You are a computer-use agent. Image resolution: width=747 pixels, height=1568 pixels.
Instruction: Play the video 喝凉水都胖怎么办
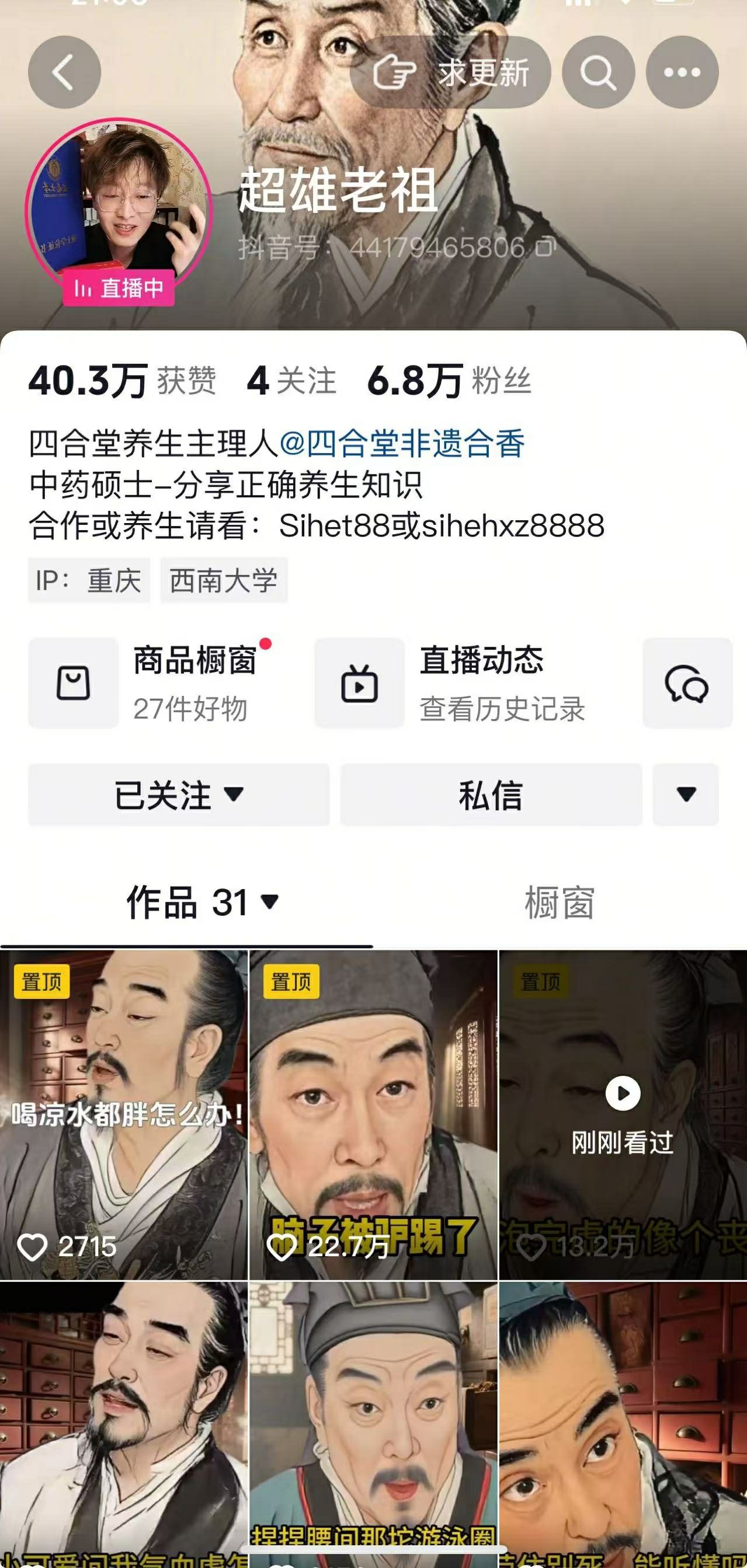(124, 1114)
